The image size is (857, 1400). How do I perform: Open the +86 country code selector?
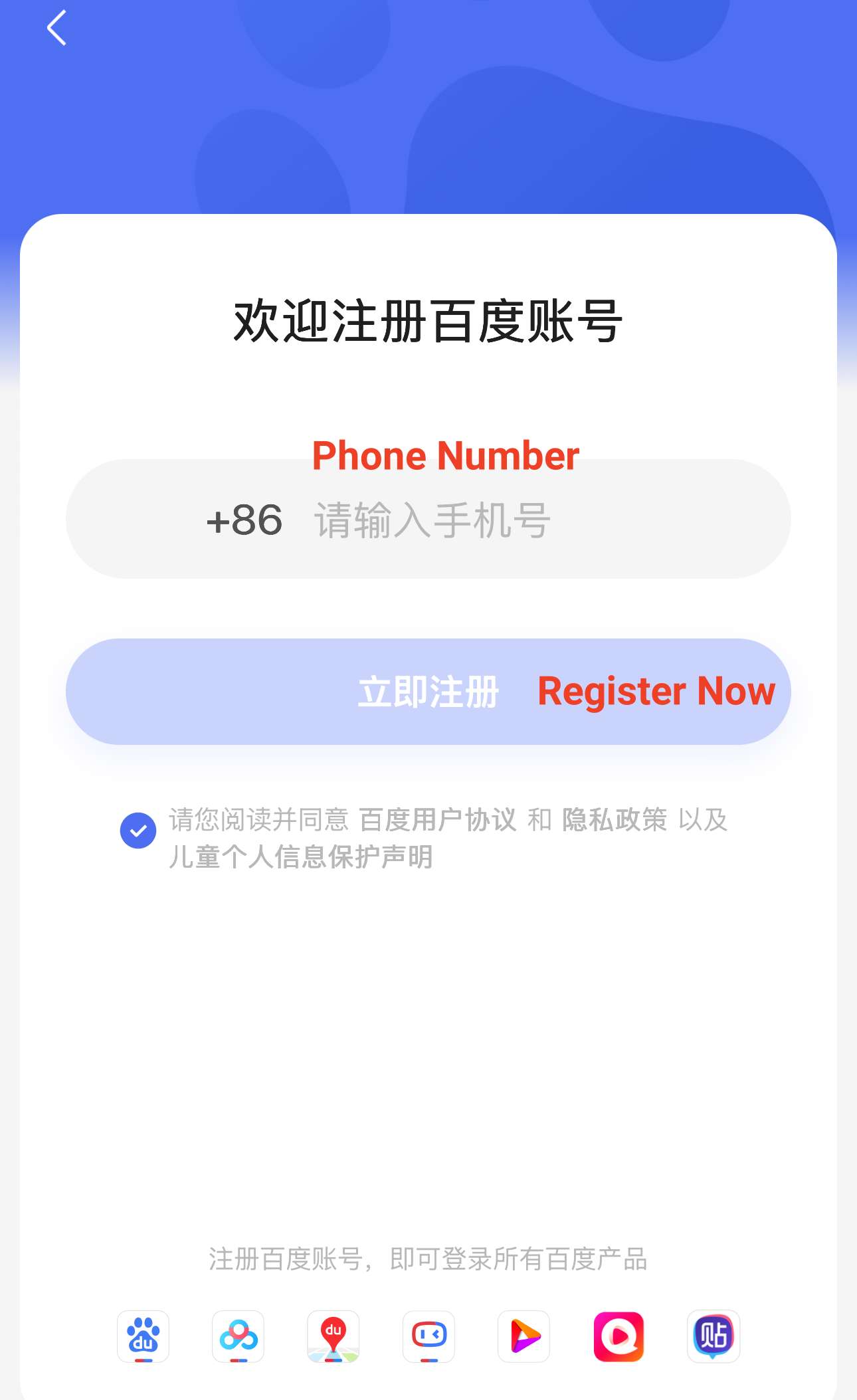pos(244,522)
